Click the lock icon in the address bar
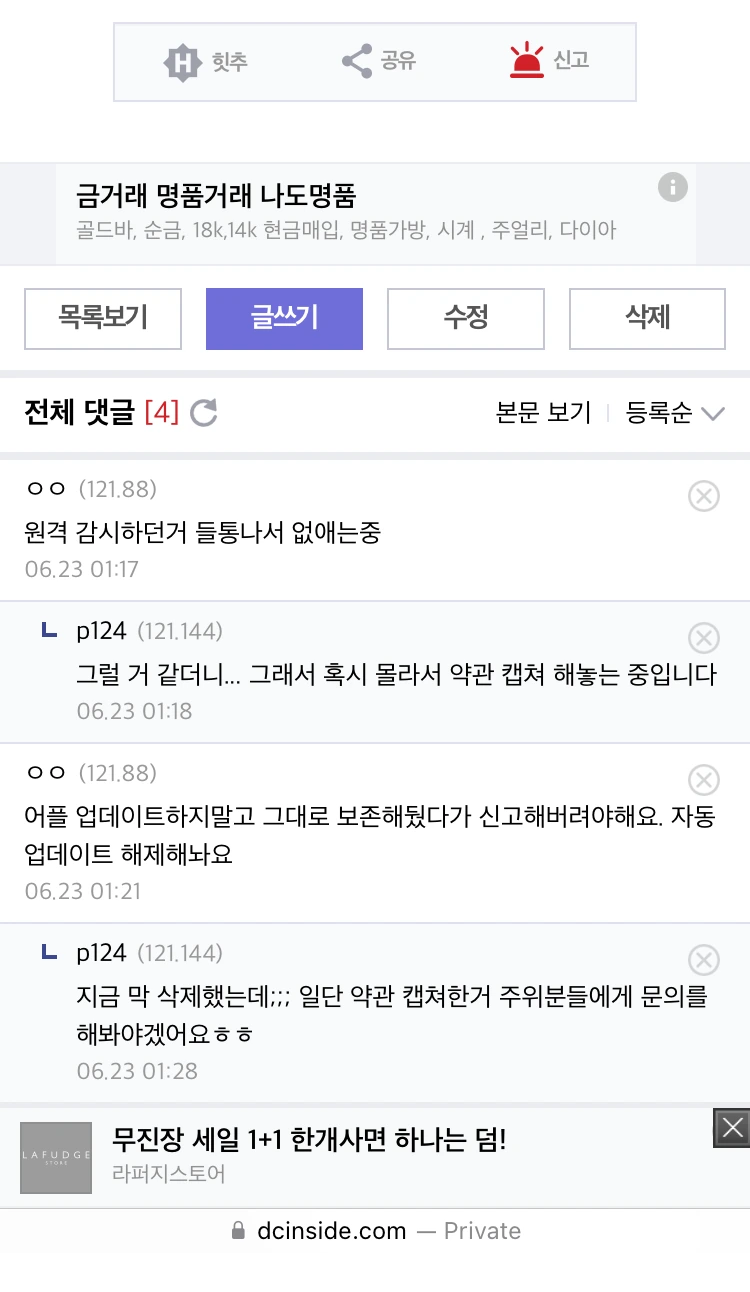750x1292 pixels. (237, 1231)
